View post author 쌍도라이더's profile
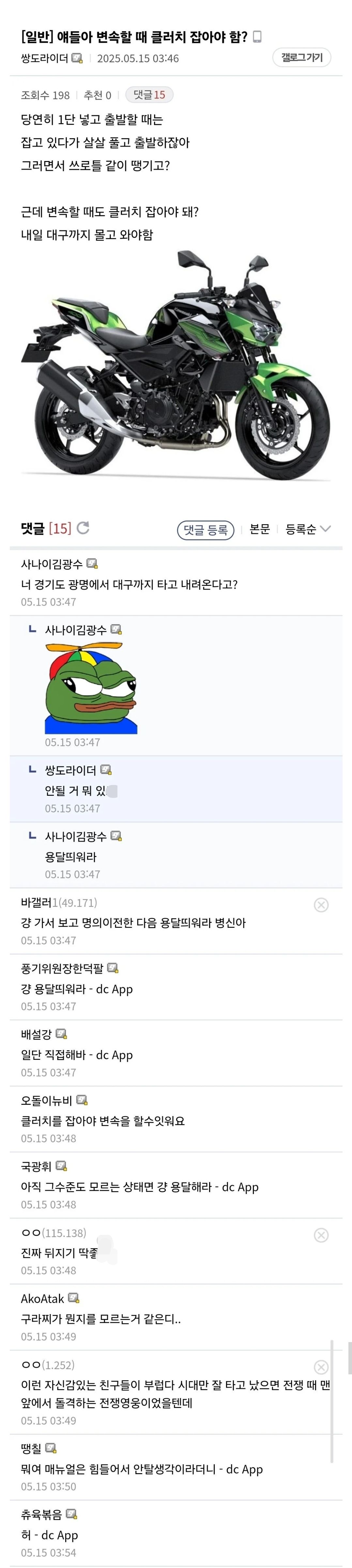 coord(44,58)
